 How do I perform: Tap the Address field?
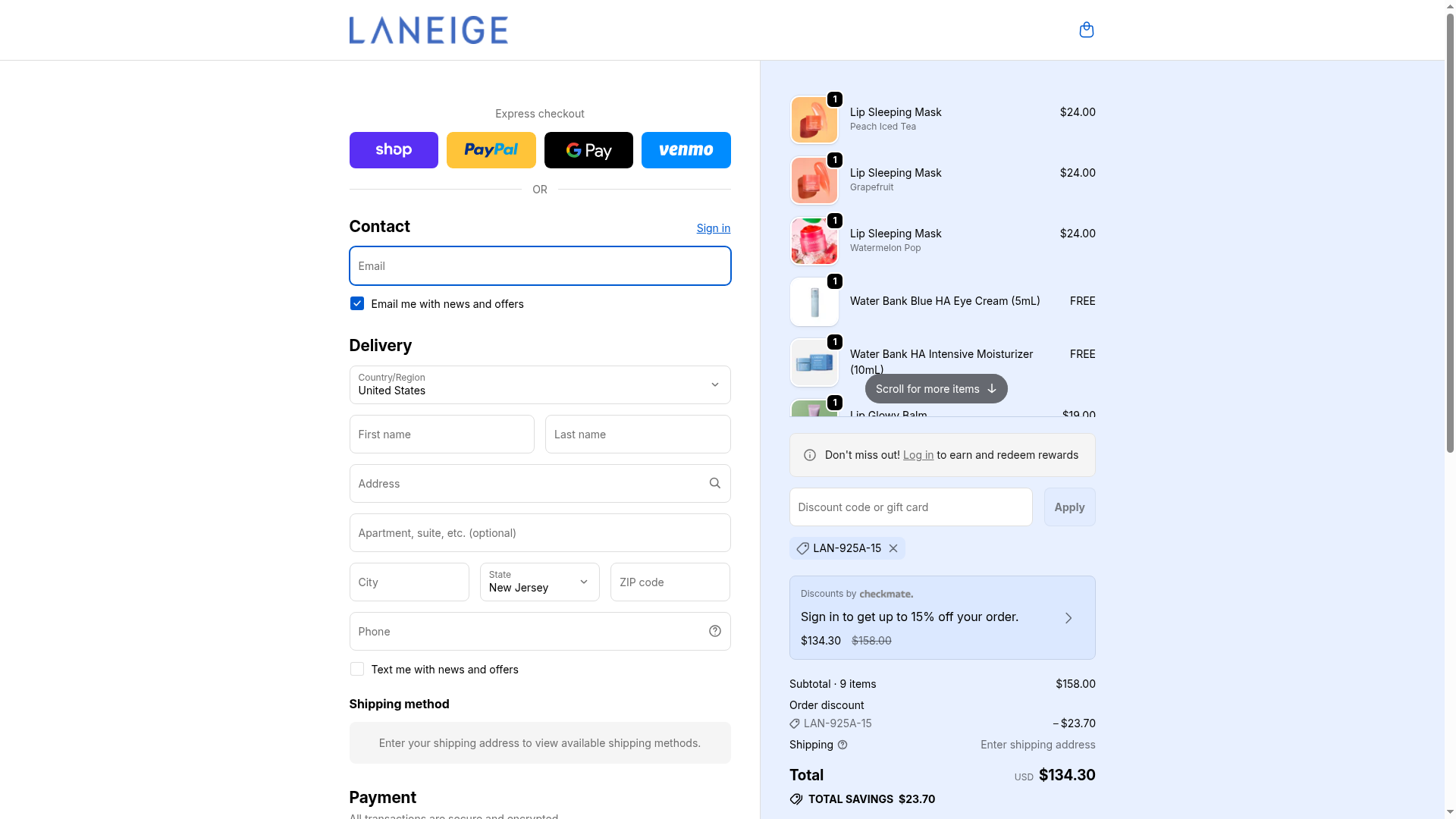tap(527, 484)
